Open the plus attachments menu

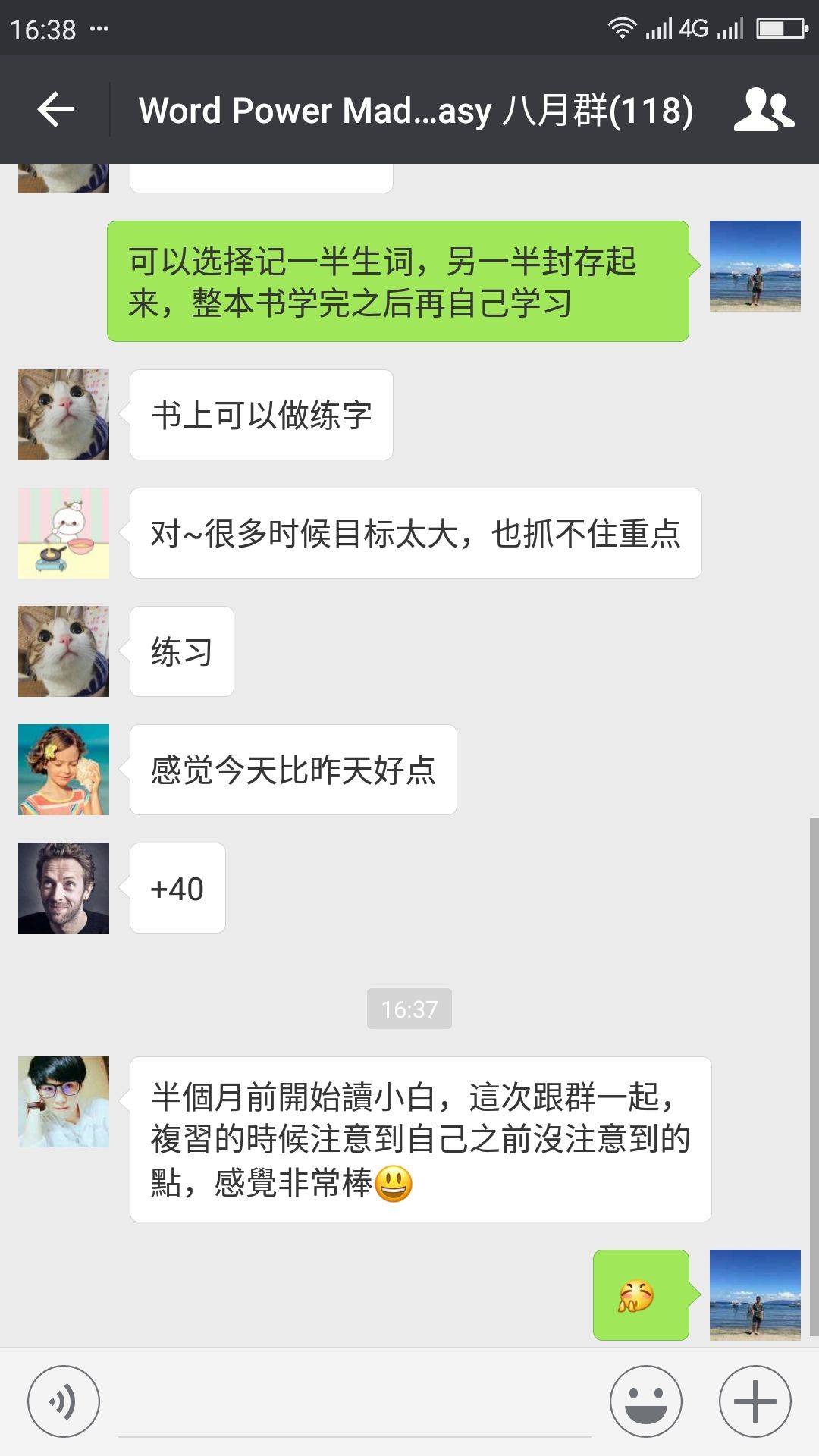point(755,1401)
